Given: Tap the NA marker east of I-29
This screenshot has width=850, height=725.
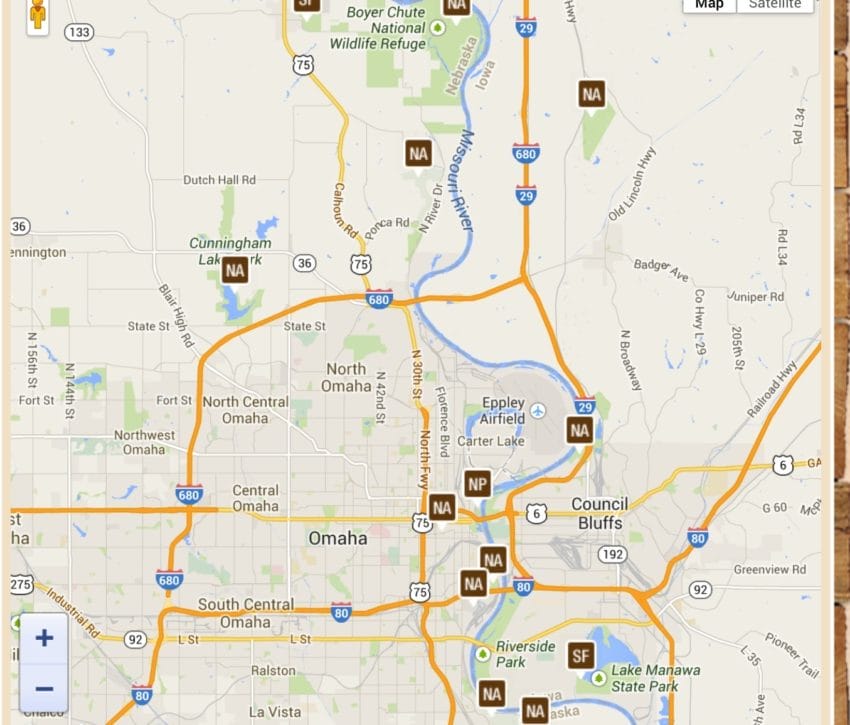Looking at the screenshot, I should [x=592, y=95].
